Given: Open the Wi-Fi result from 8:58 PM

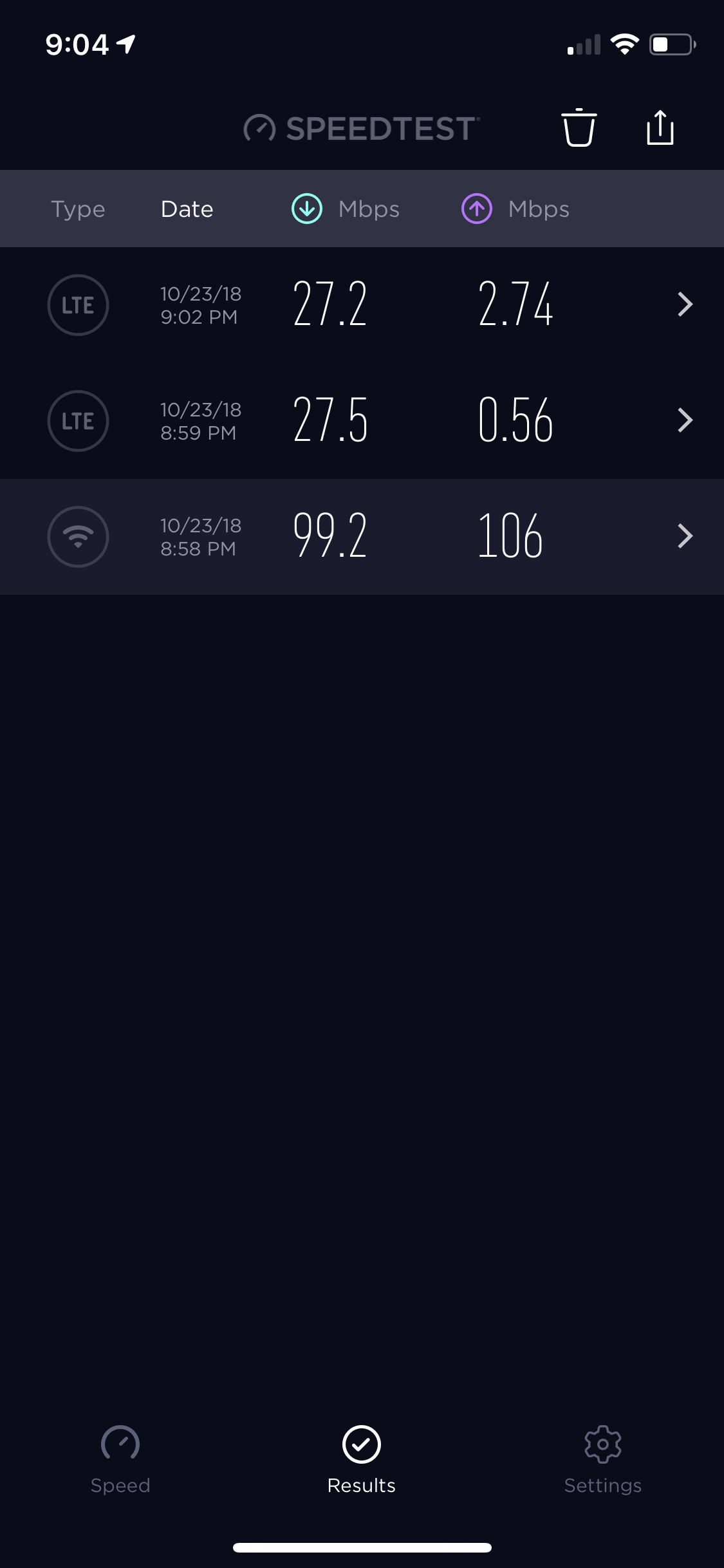Looking at the screenshot, I should [362, 537].
